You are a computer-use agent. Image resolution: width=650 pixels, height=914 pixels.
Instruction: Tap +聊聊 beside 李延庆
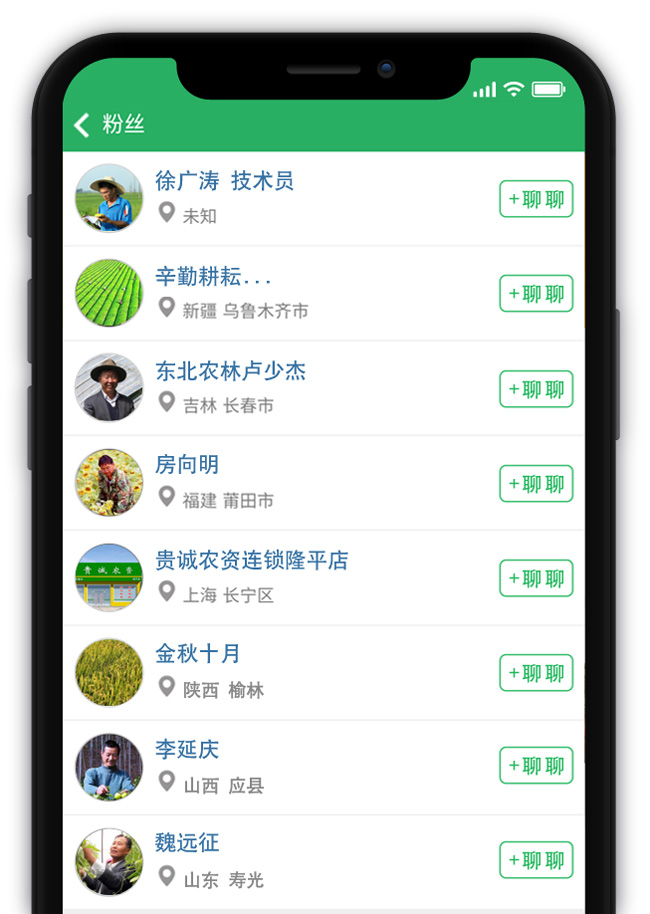coord(536,766)
